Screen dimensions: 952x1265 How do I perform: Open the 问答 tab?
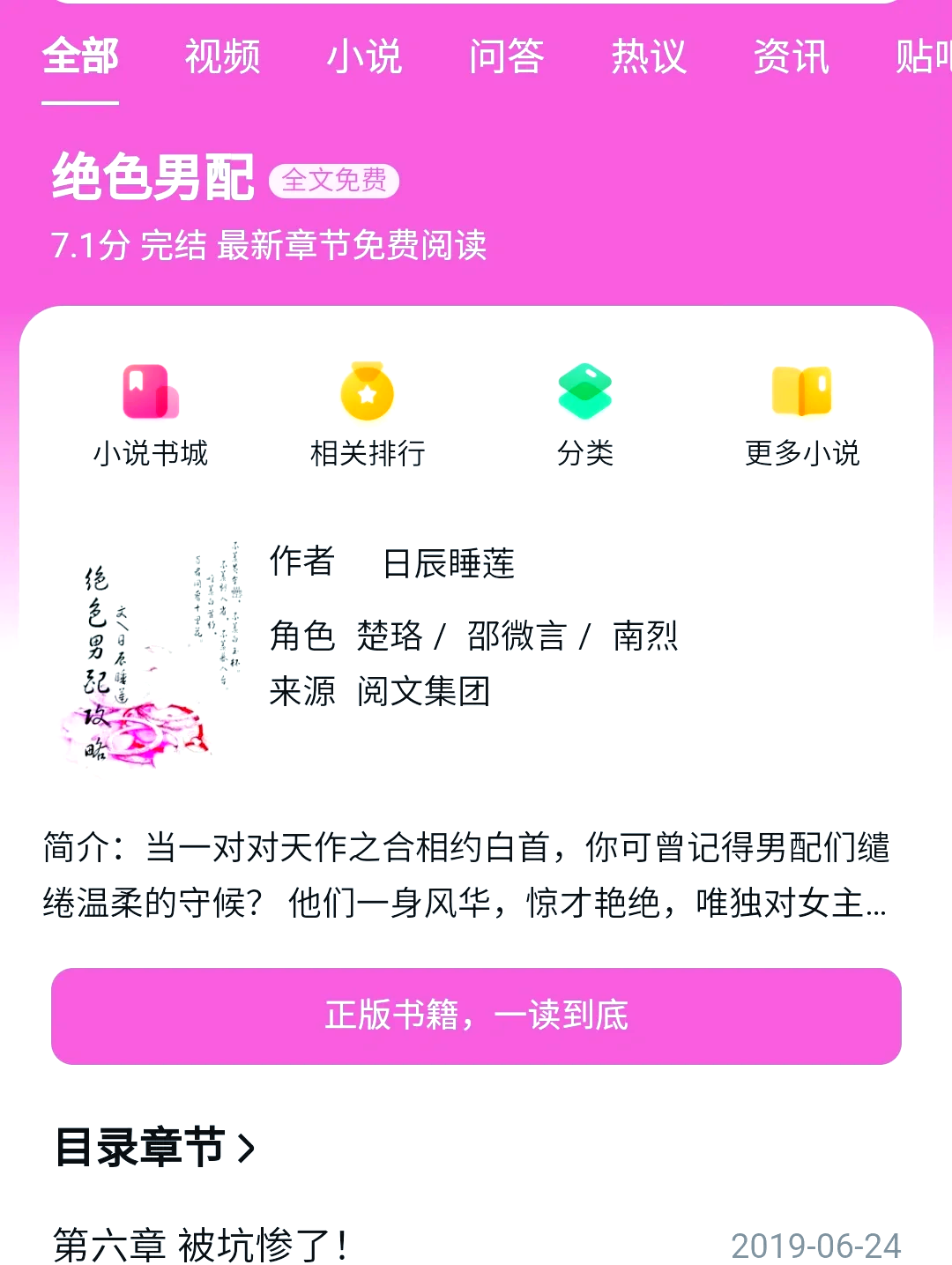coord(506,57)
